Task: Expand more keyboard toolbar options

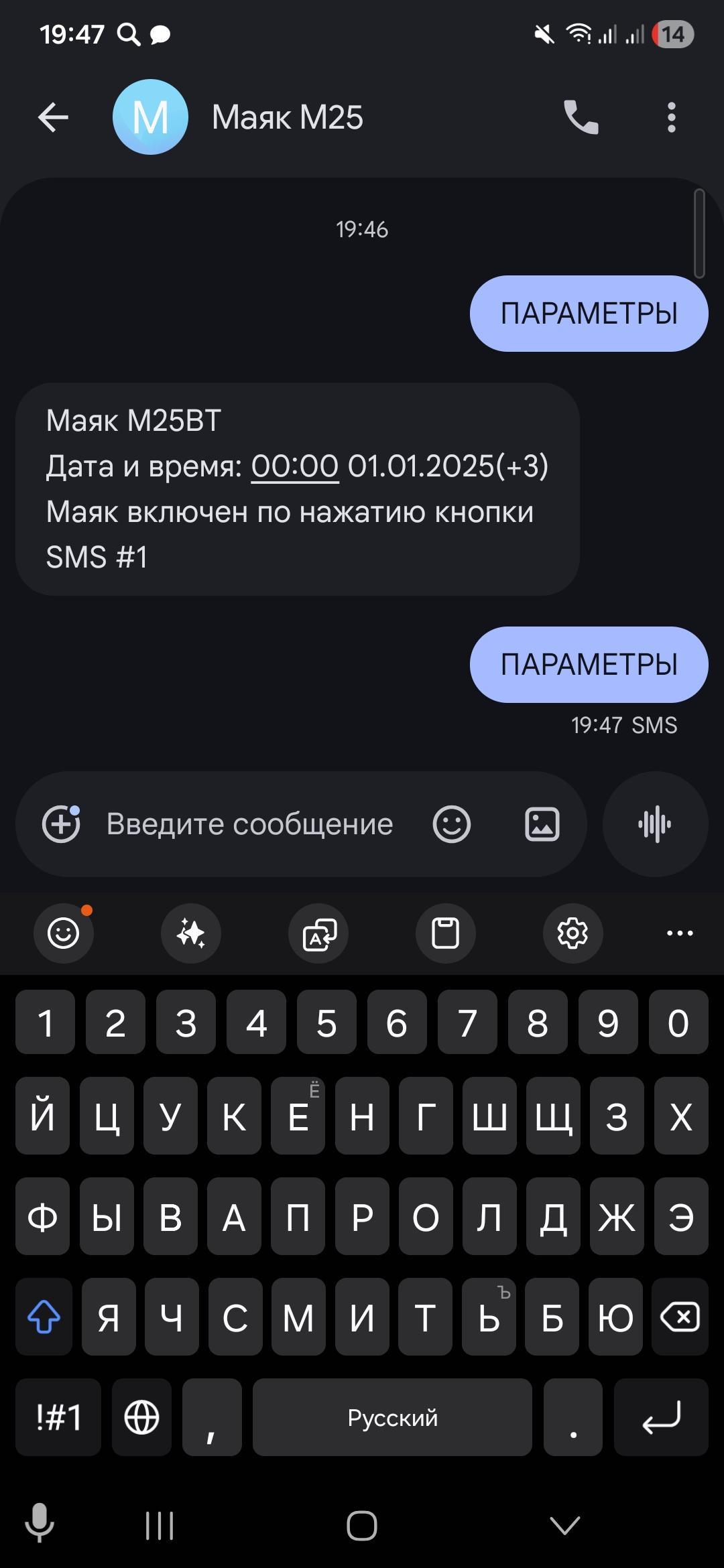Action: pyautogui.click(x=680, y=933)
